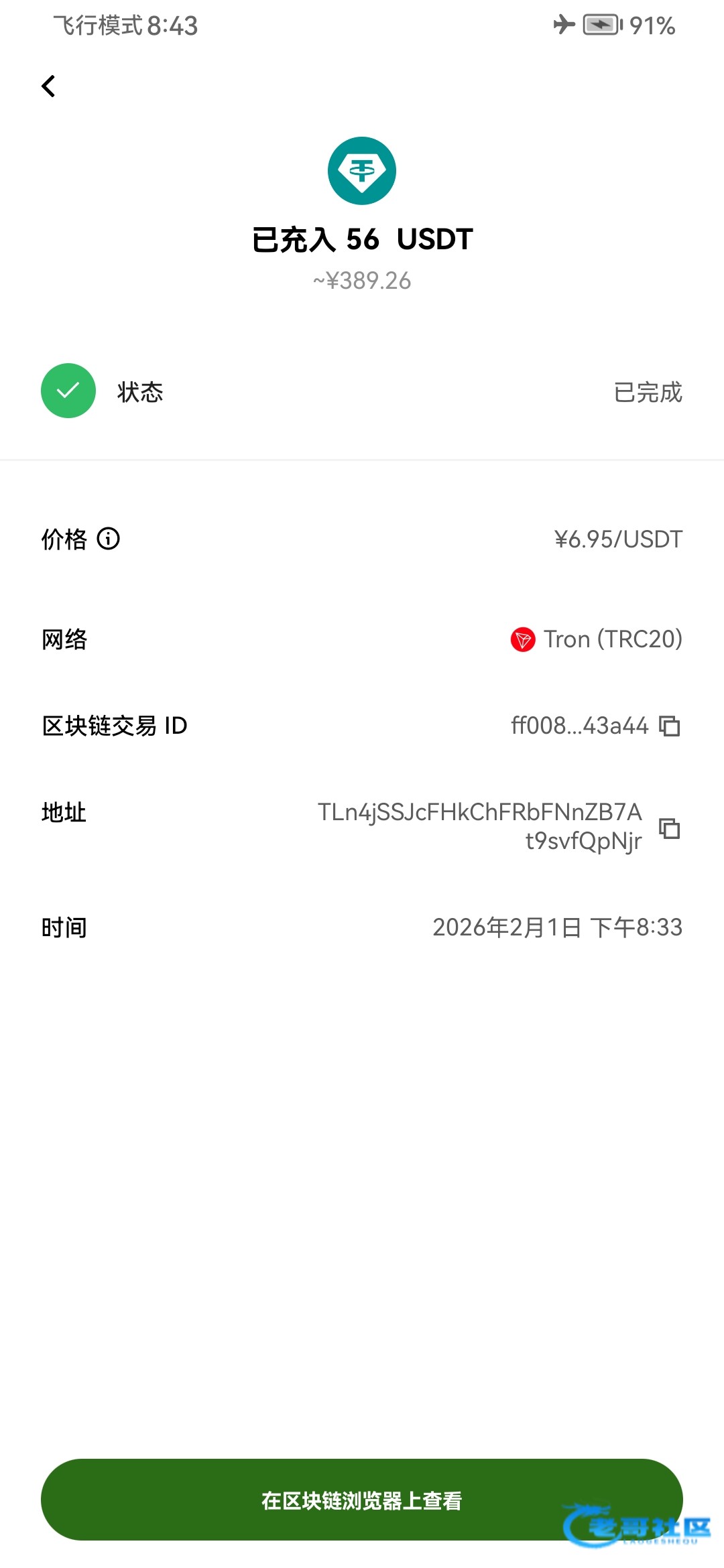Open the price info icon beside 价格
The width and height of the screenshot is (724, 1568).
[108, 539]
